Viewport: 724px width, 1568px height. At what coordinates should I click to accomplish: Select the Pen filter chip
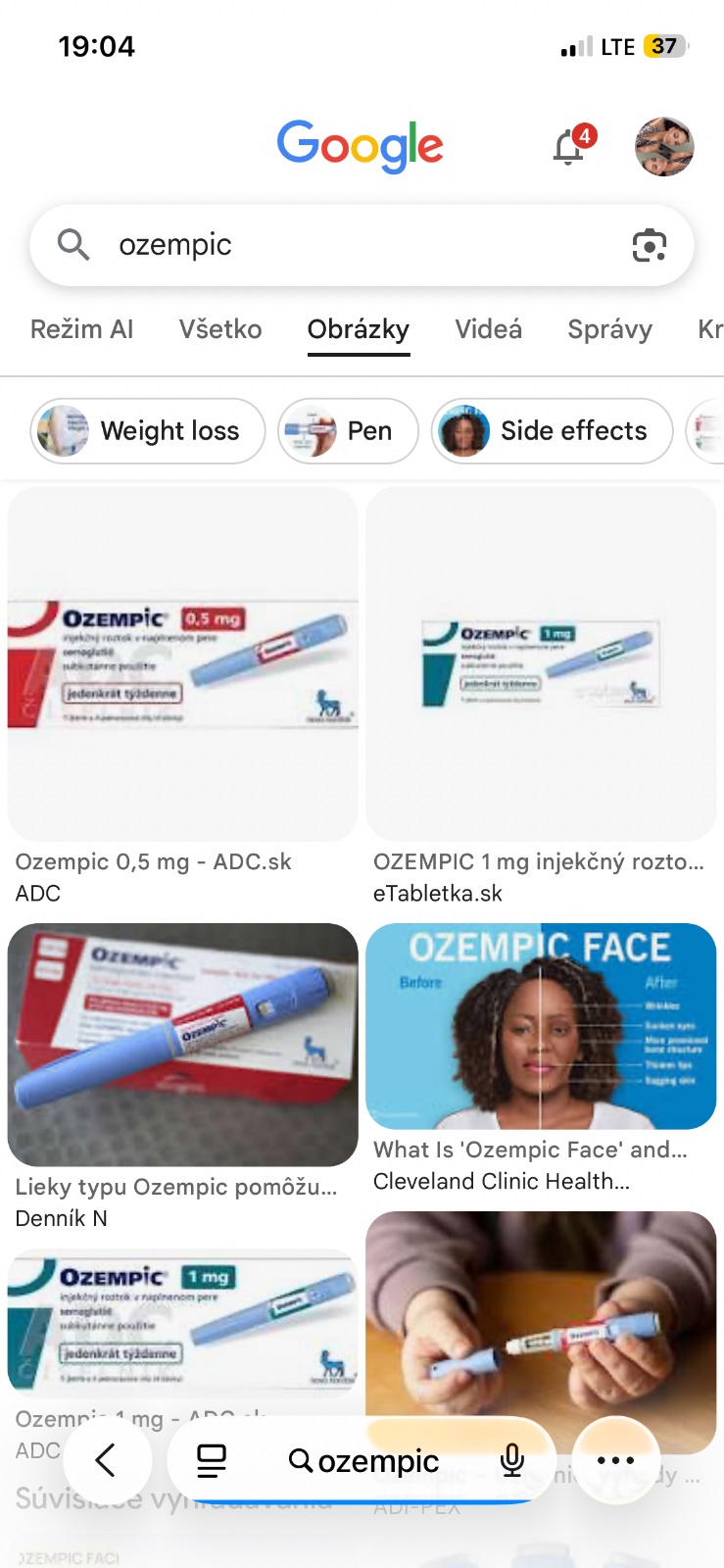(349, 431)
